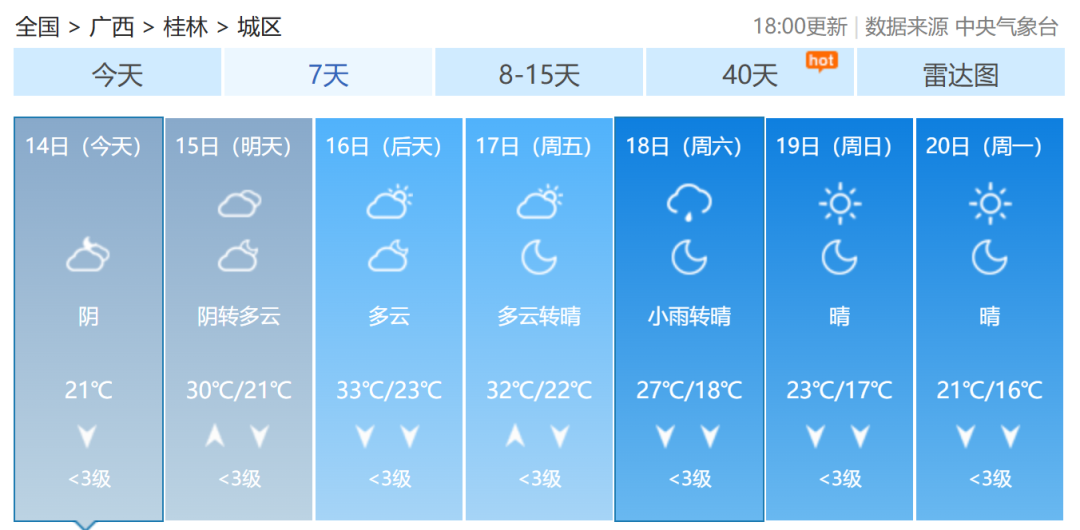The height and width of the screenshot is (530, 1080).
Task: Select the 16日（后天）forecast card
Action: [388, 318]
